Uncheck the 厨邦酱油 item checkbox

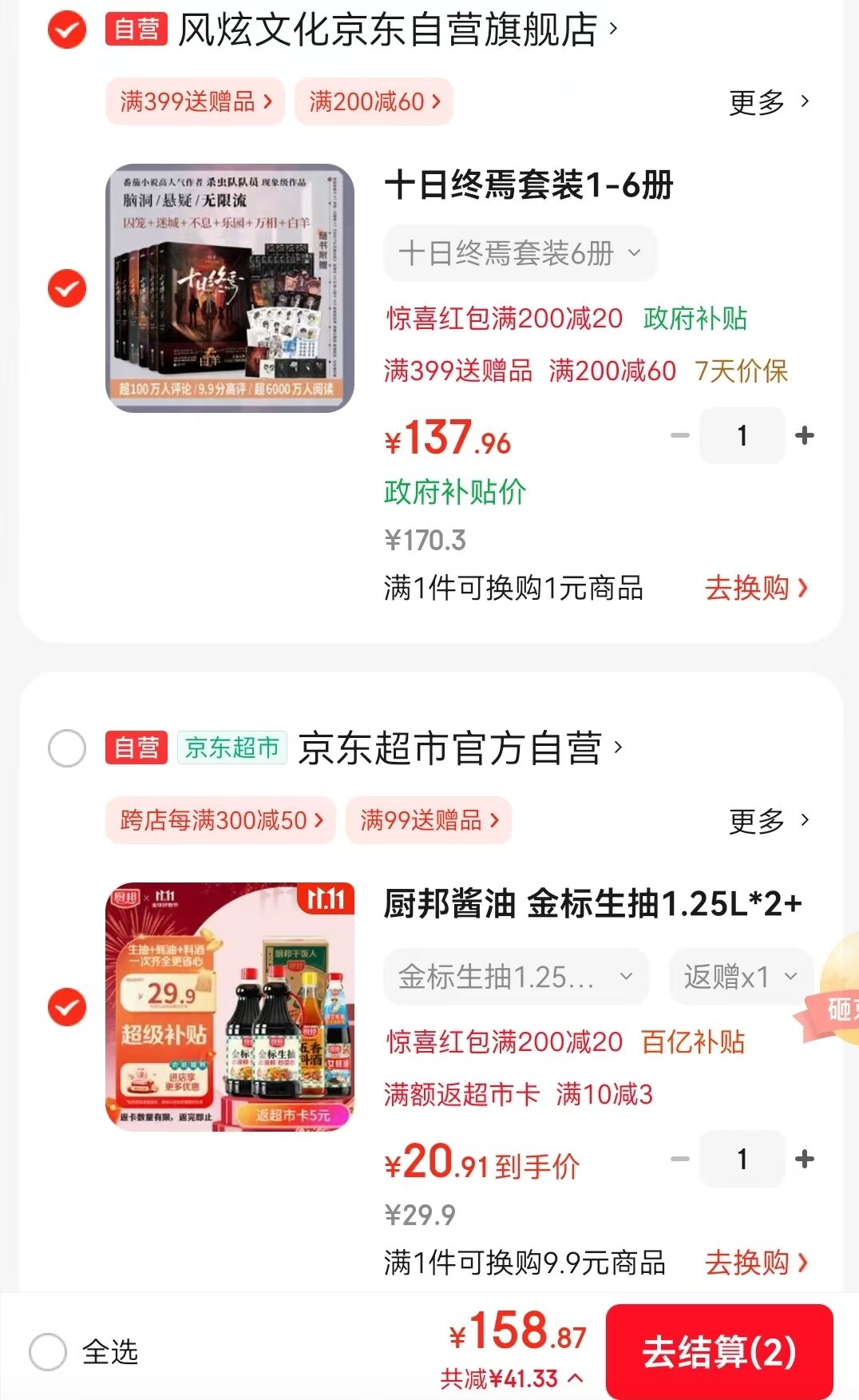[67, 1007]
